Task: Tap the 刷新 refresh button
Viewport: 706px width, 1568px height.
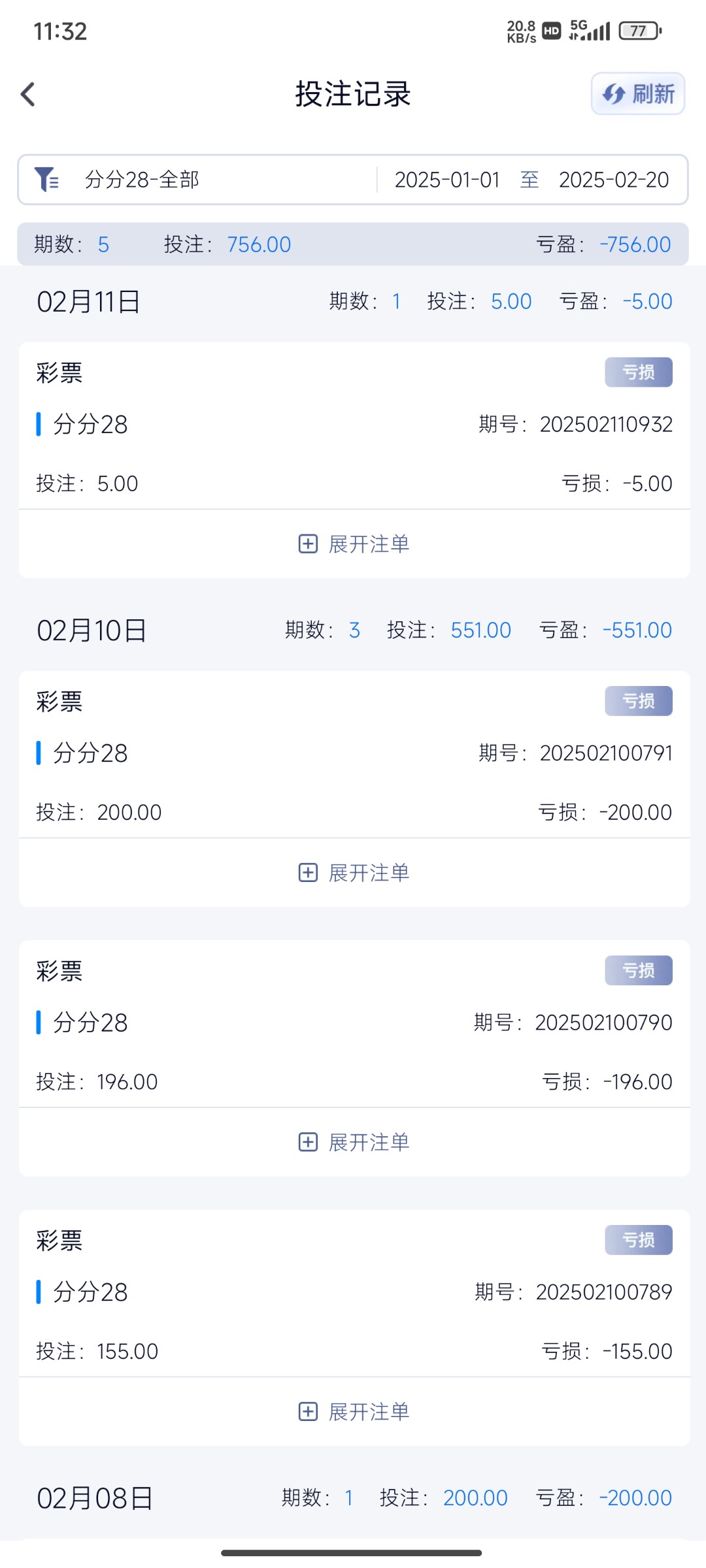Action: pyautogui.click(x=638, y=94)
